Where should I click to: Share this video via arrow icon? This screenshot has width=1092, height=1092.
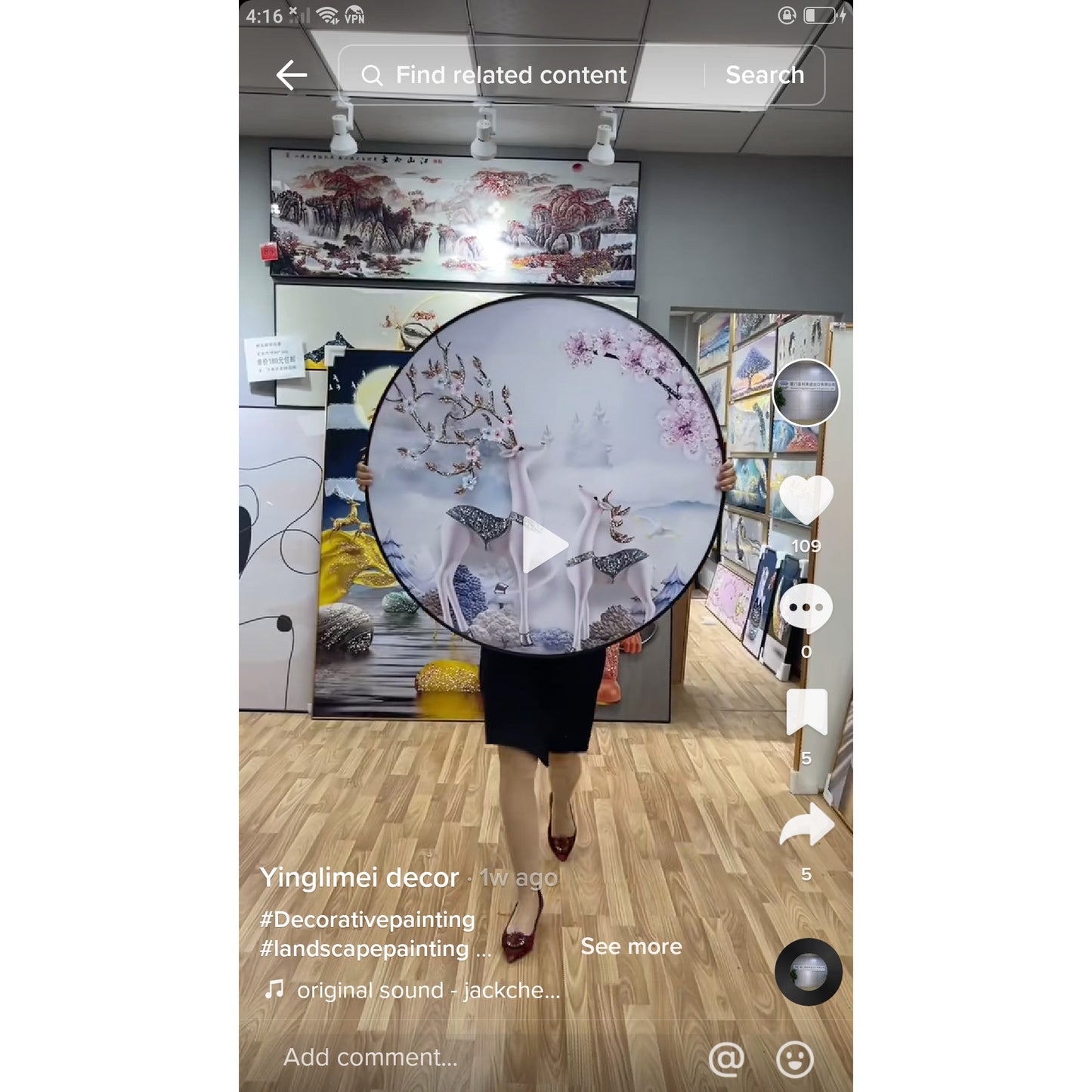806,825
